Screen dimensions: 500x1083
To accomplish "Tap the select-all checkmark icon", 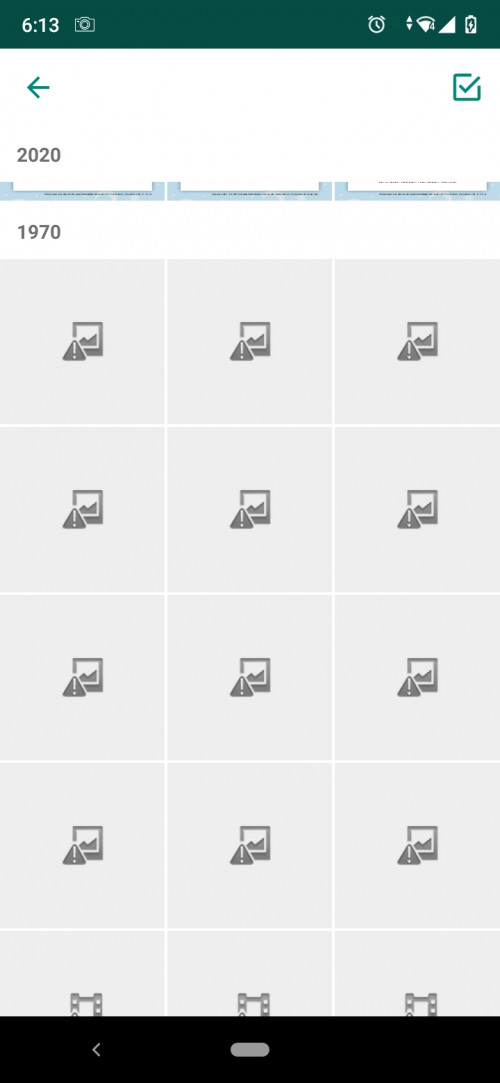I will [467, 88].
